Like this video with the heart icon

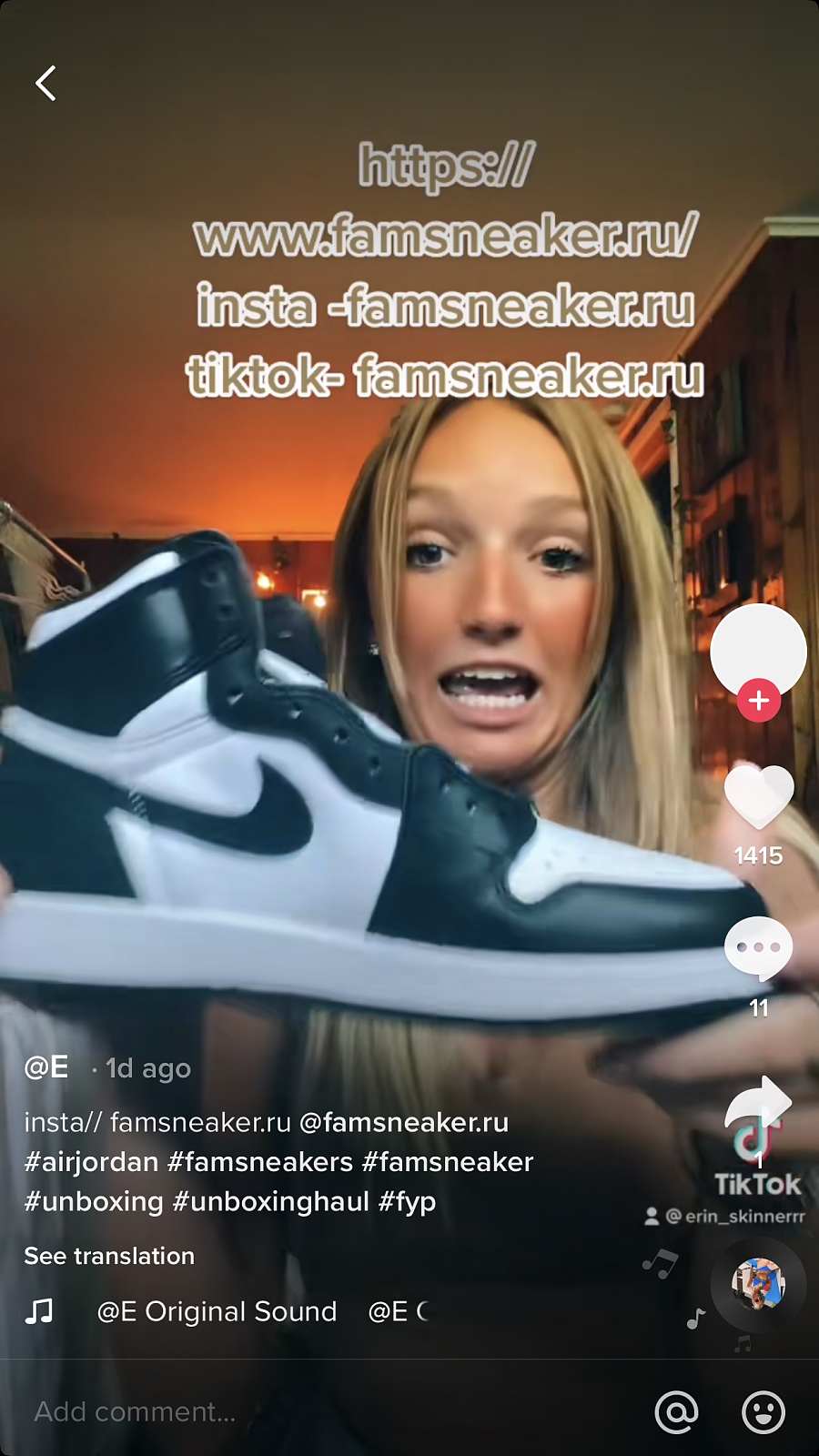[x=759, y=796]
